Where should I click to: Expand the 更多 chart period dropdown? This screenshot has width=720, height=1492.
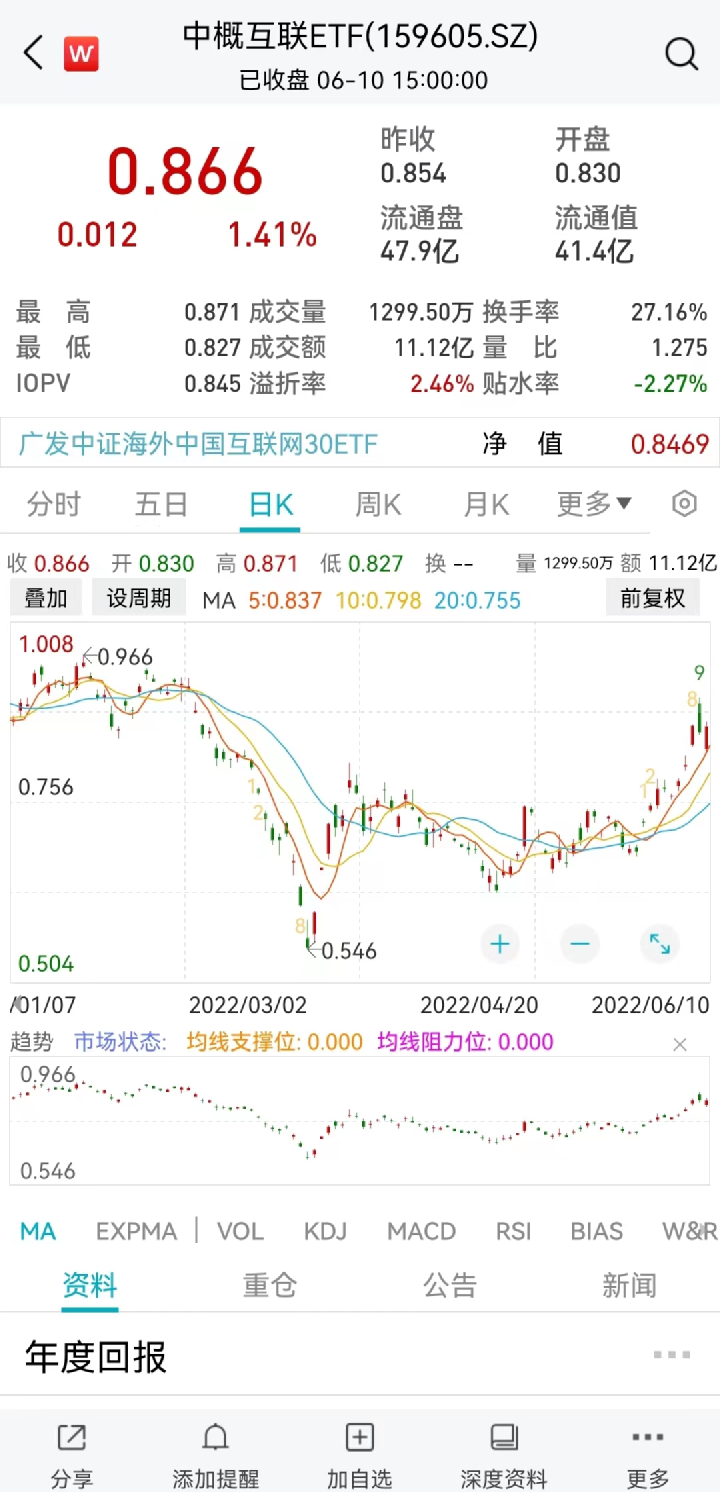coord(594,504)
